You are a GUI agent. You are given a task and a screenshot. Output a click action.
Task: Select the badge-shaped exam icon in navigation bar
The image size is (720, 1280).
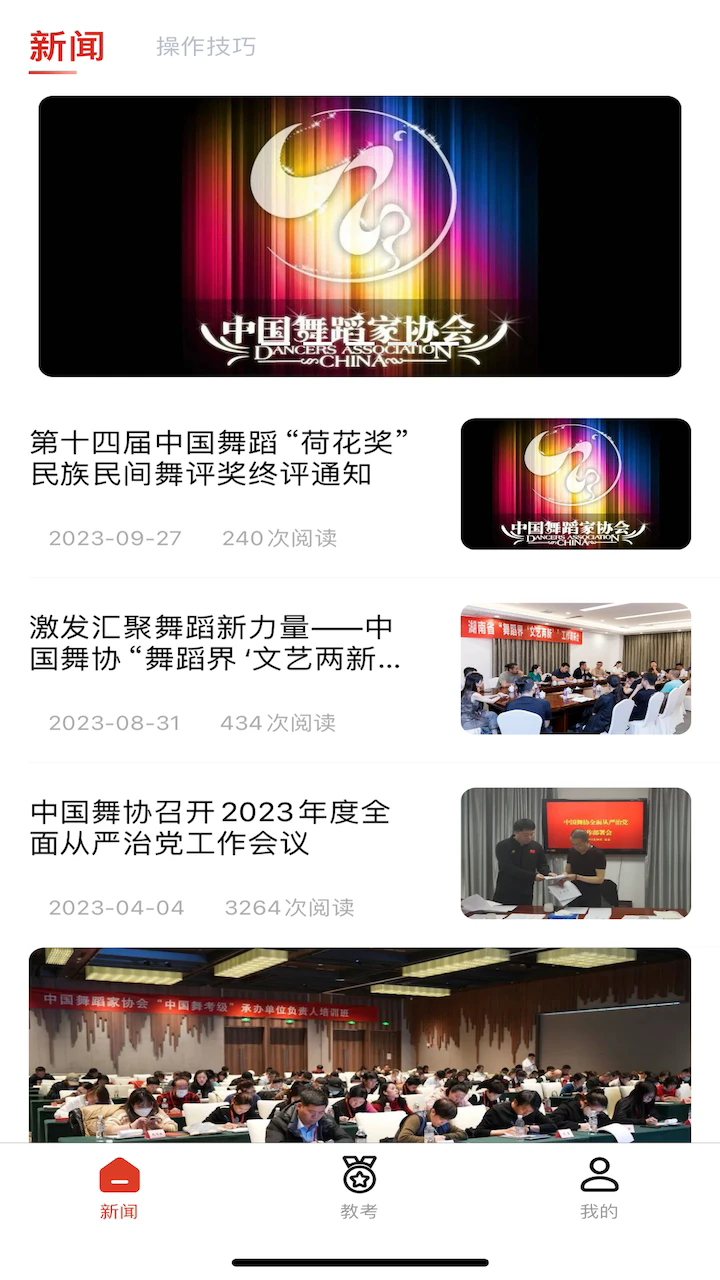(x=360, y=1172)
